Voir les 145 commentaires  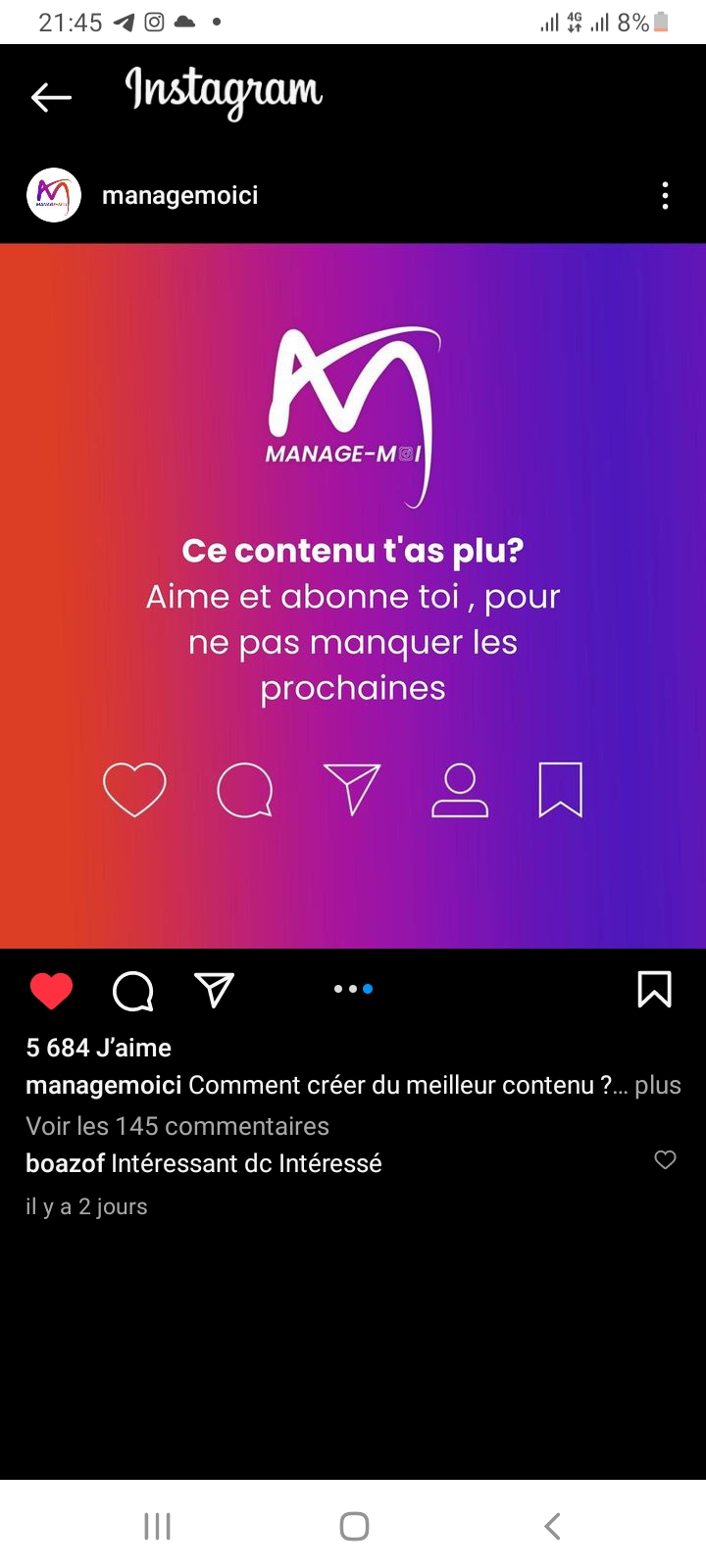coord(177,1126)
